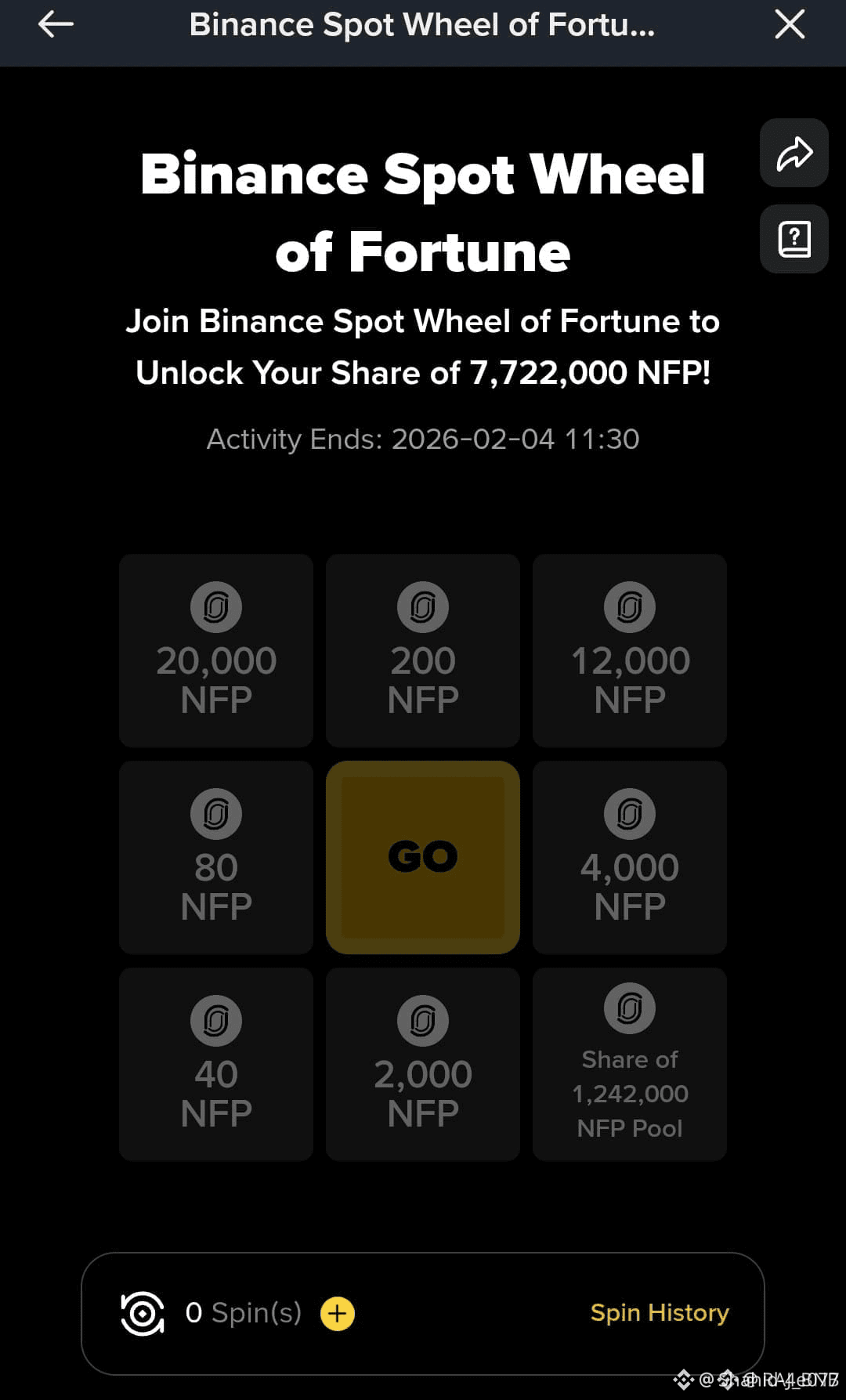Image resolution: width=846 pixels, height=1400 pixels.
Task: Close the Wheel of Fortune page
Action: [790, 25]
